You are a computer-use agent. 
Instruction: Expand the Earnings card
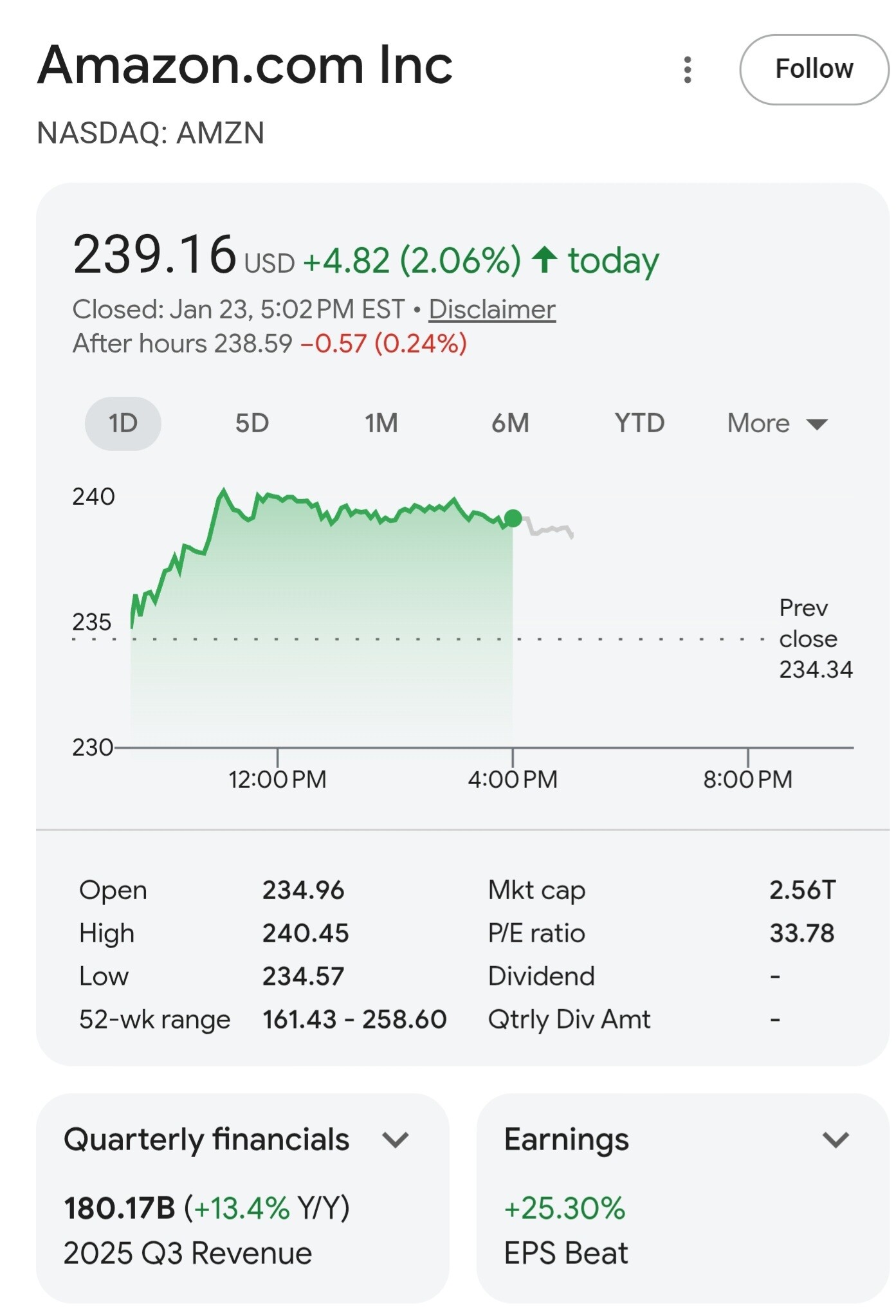click(836, 1140)
